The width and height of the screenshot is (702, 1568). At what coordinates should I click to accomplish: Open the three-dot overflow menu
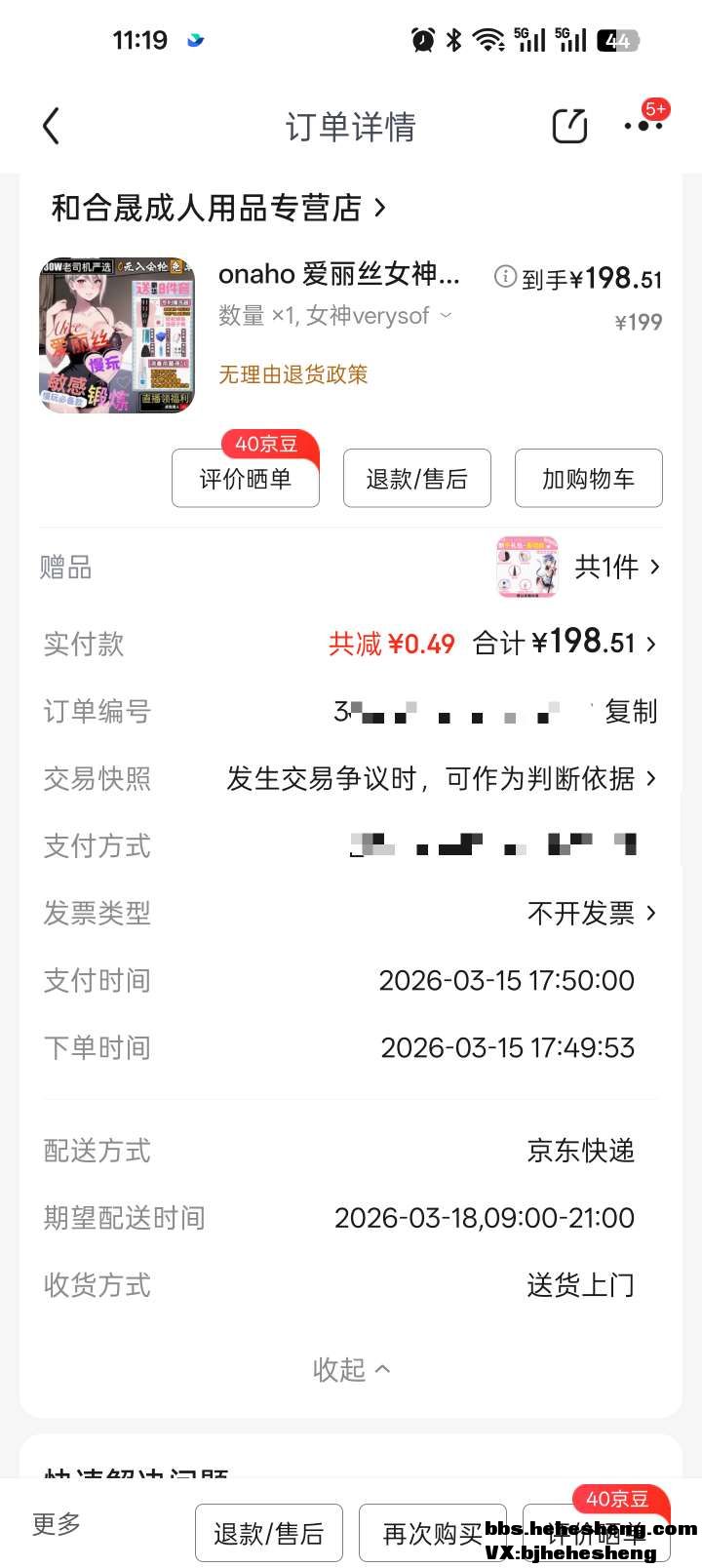[x=643, y=126]
